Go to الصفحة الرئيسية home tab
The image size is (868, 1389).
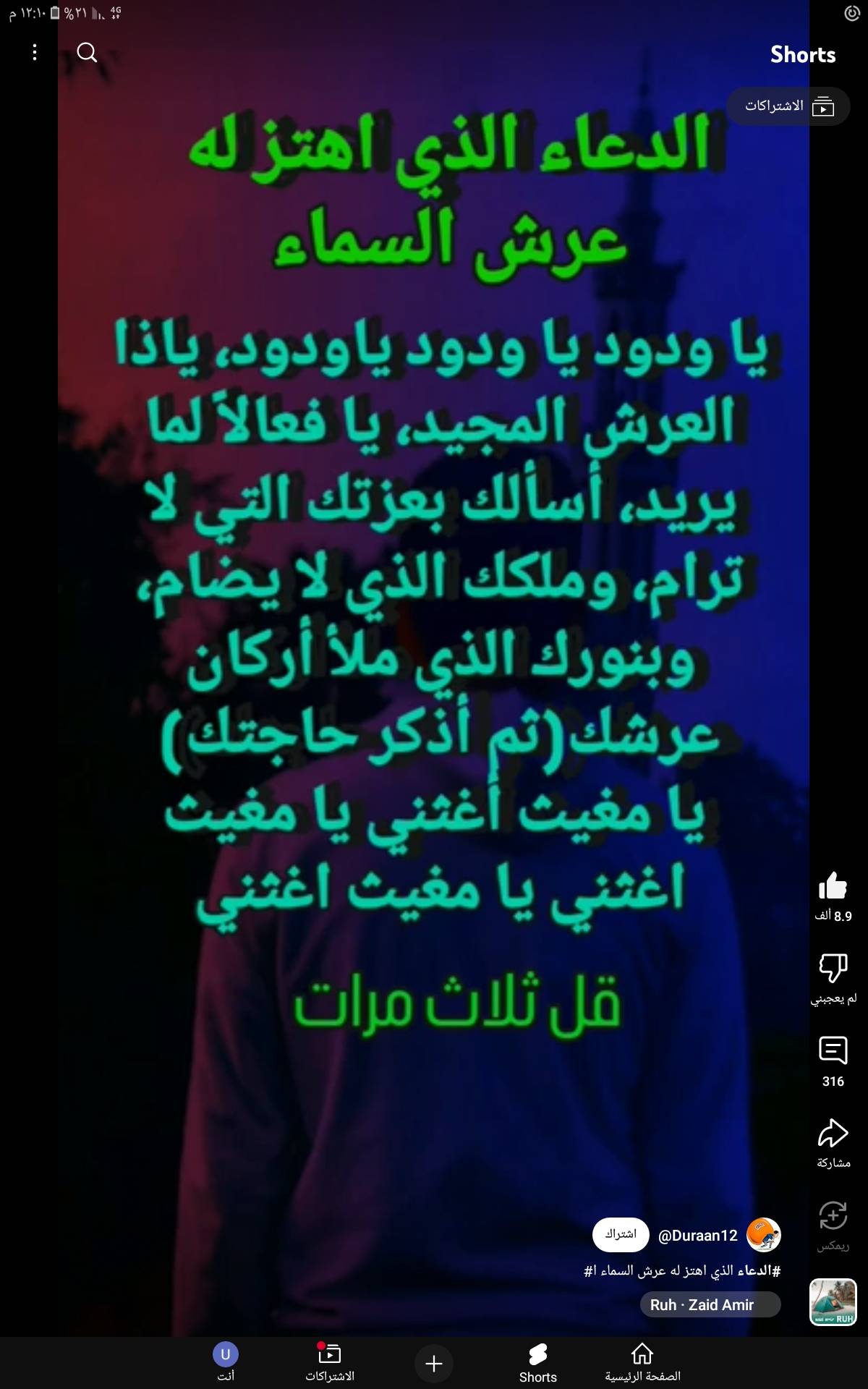(642, 1362)
